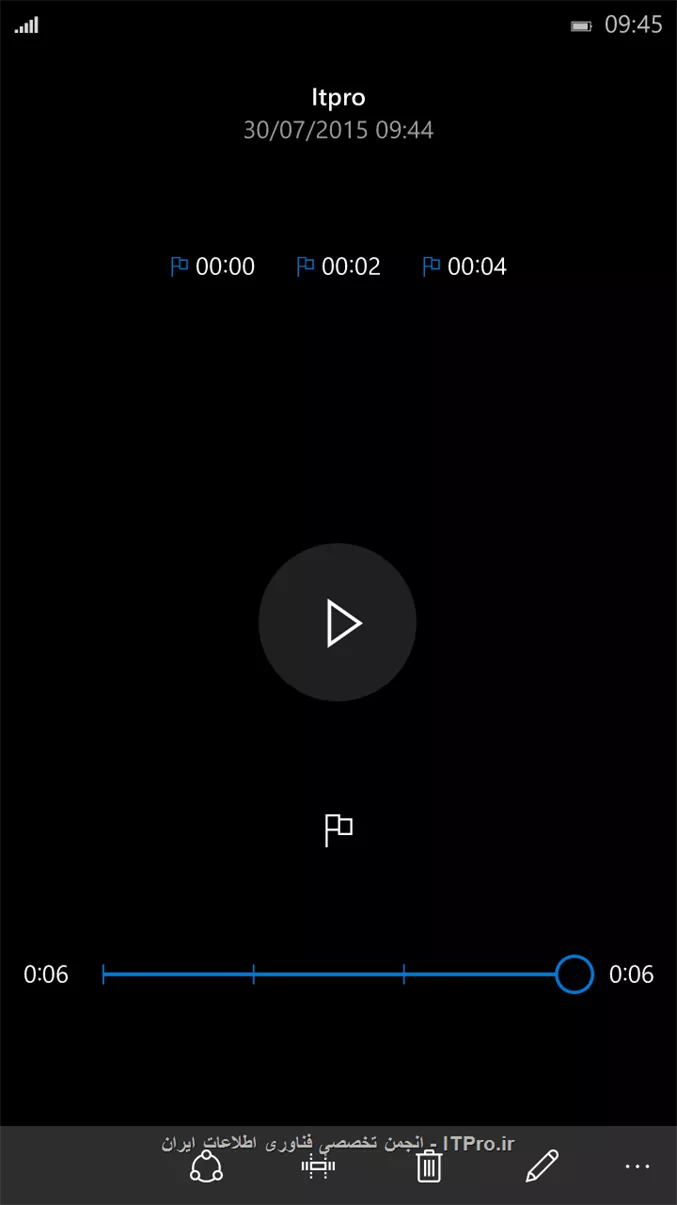This screenshot has width=677, height=1205.
Task: Share this recording
Action: coord(206,1166)
